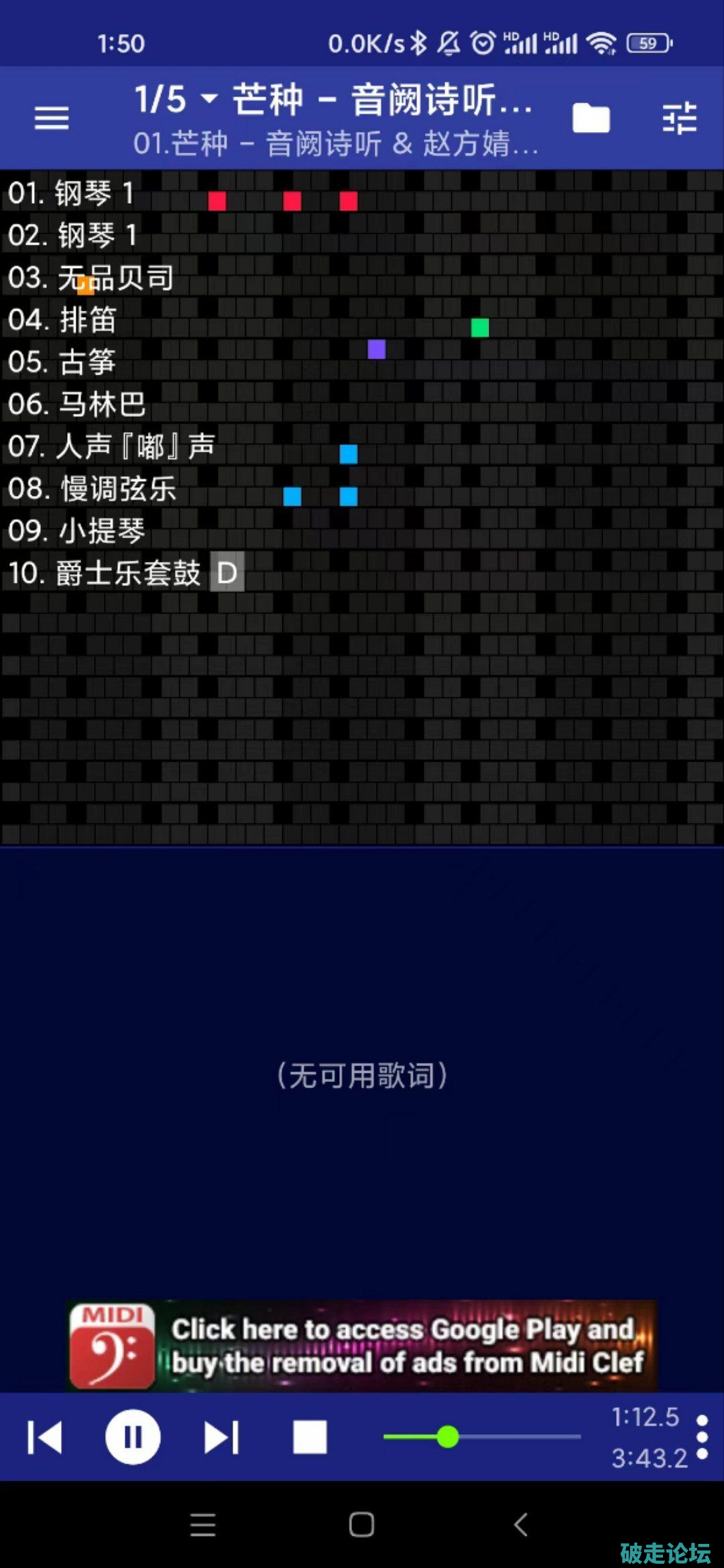Skip to the previous track
The height and width of the screenshot is (1568, 724).
click(x=45, y=1437)
